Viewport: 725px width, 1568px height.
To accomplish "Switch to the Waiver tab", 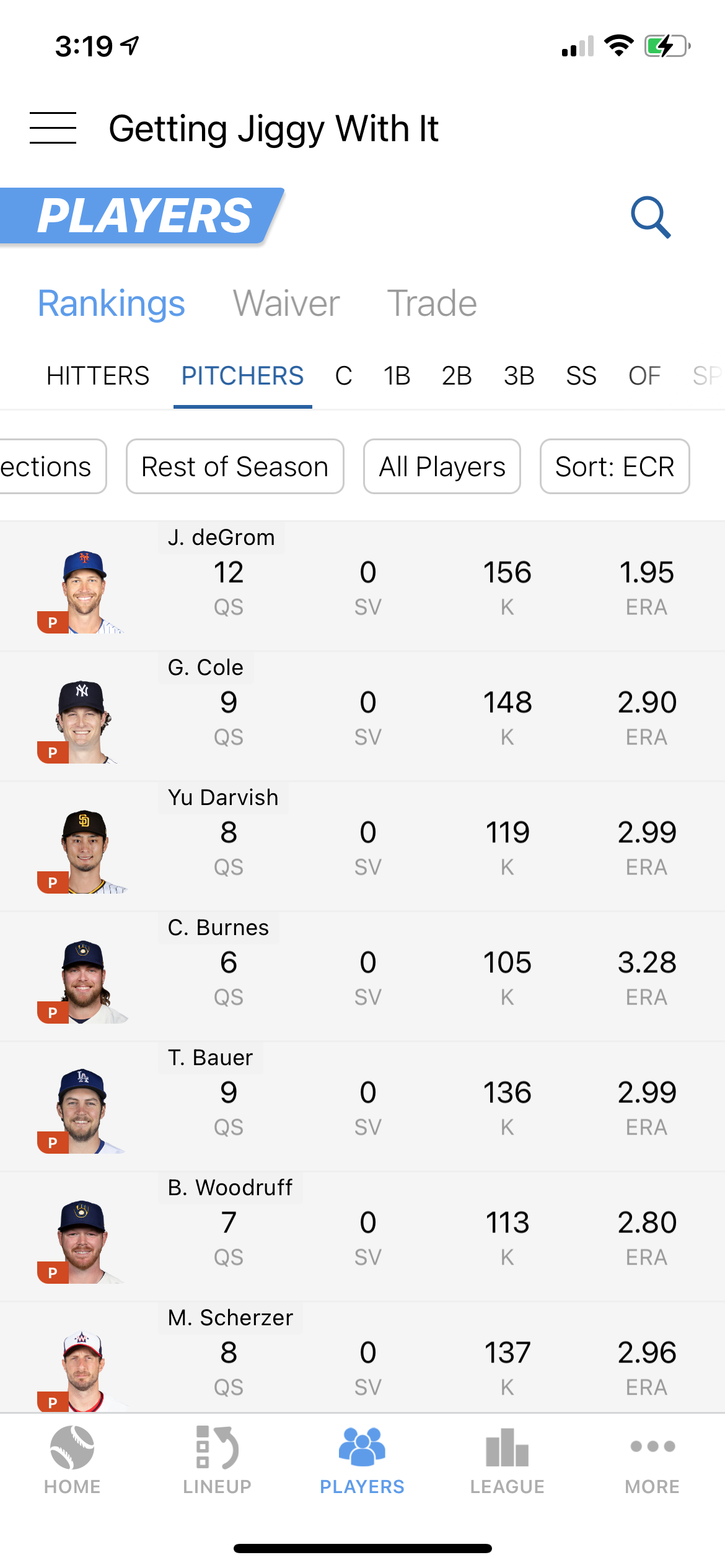I will coord(286,303).
